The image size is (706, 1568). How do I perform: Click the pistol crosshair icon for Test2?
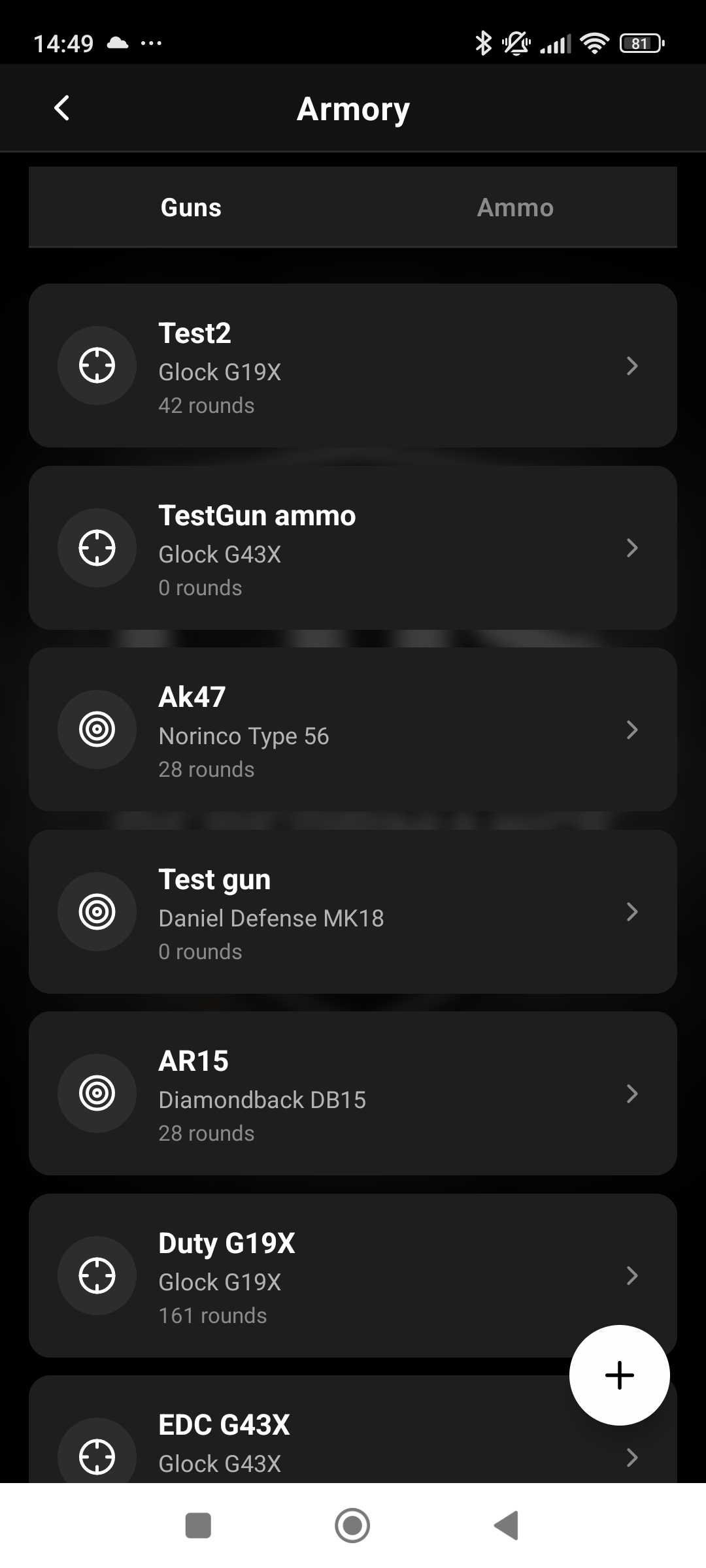[x=97, y=366]
